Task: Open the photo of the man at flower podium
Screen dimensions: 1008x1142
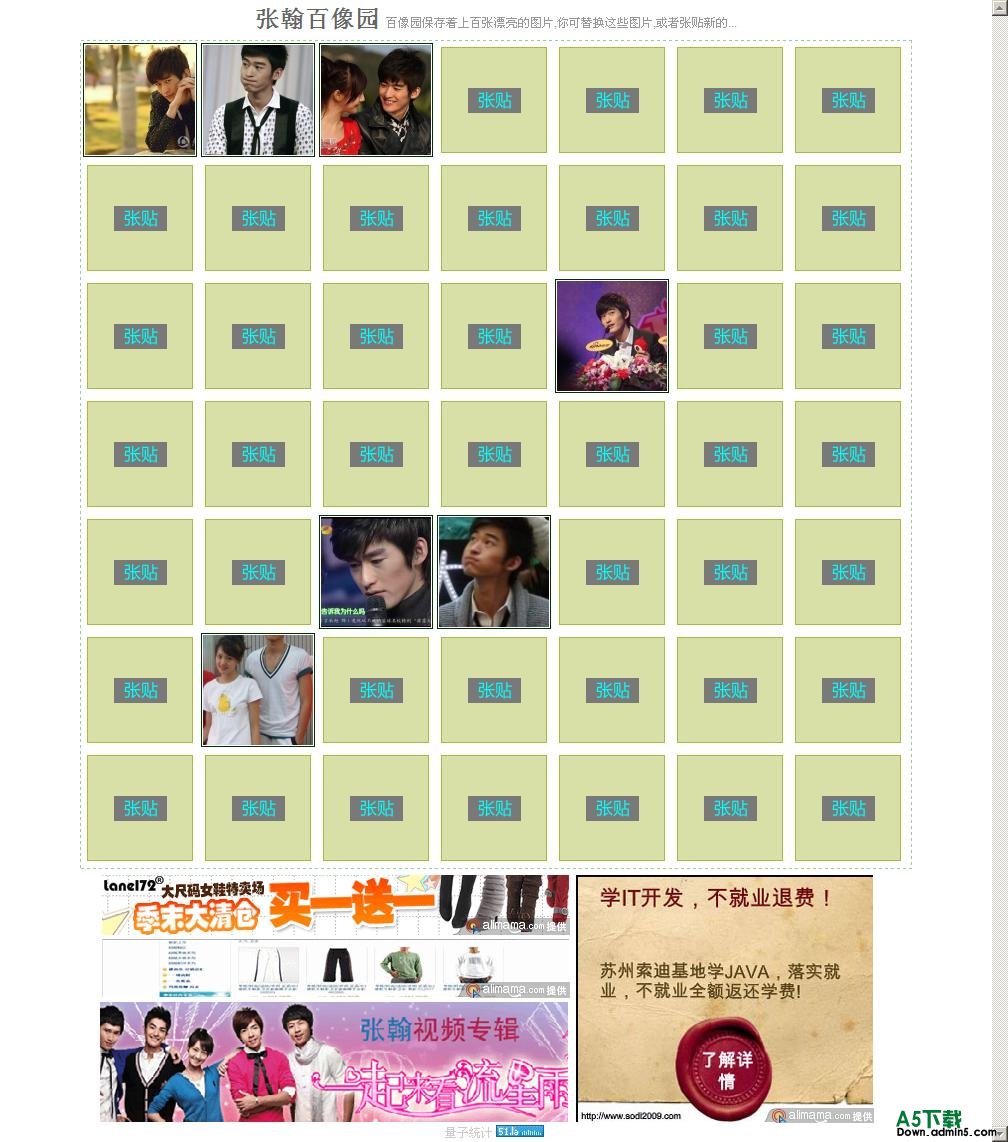Action: tap(612, 336)
